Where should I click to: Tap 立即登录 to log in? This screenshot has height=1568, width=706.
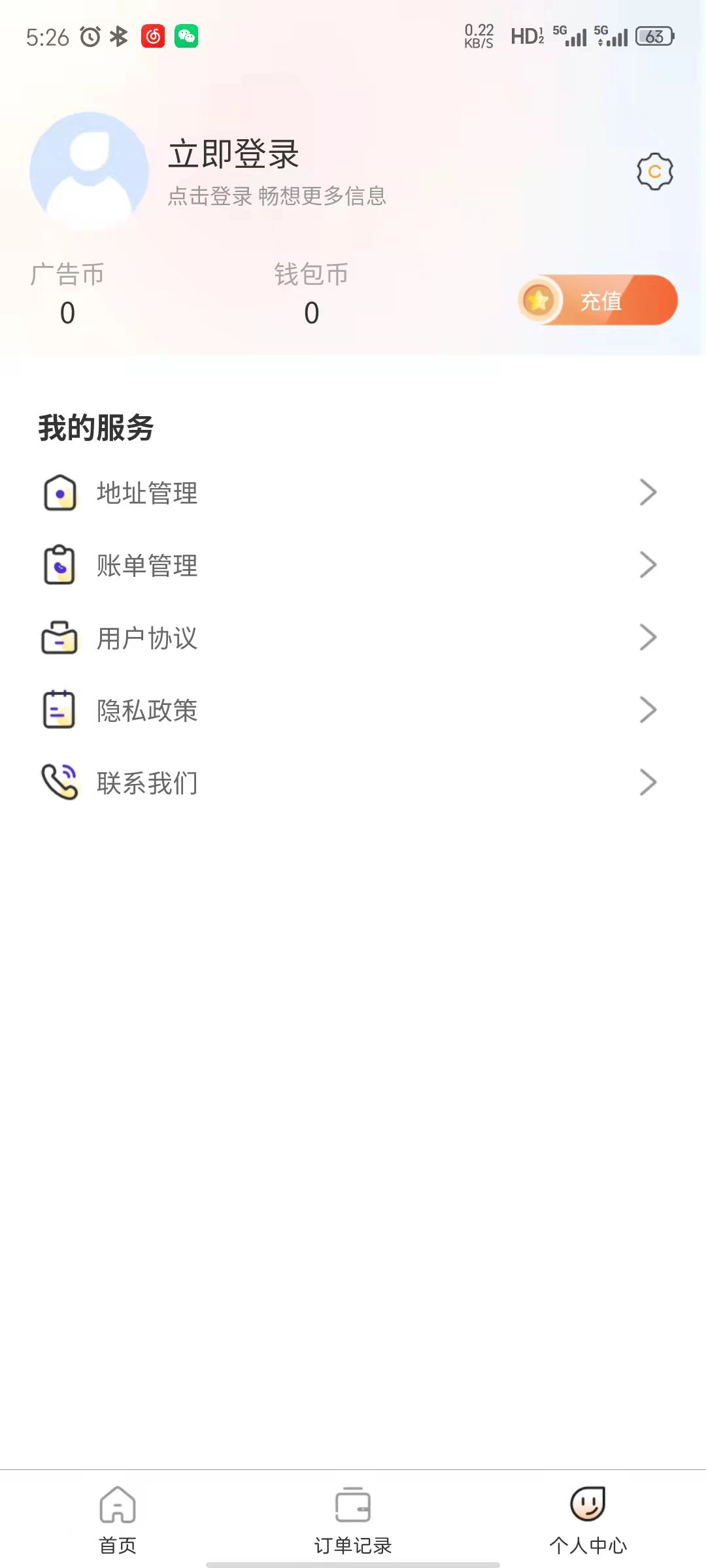point(233,154)
